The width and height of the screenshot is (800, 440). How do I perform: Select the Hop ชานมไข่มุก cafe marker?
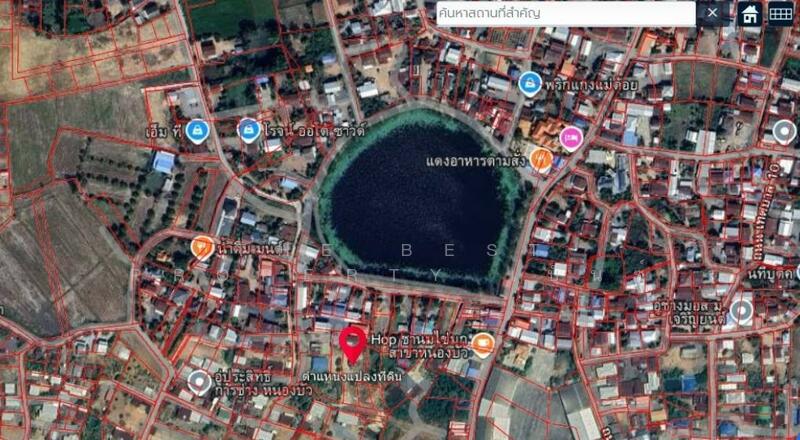tap(483, 345)
